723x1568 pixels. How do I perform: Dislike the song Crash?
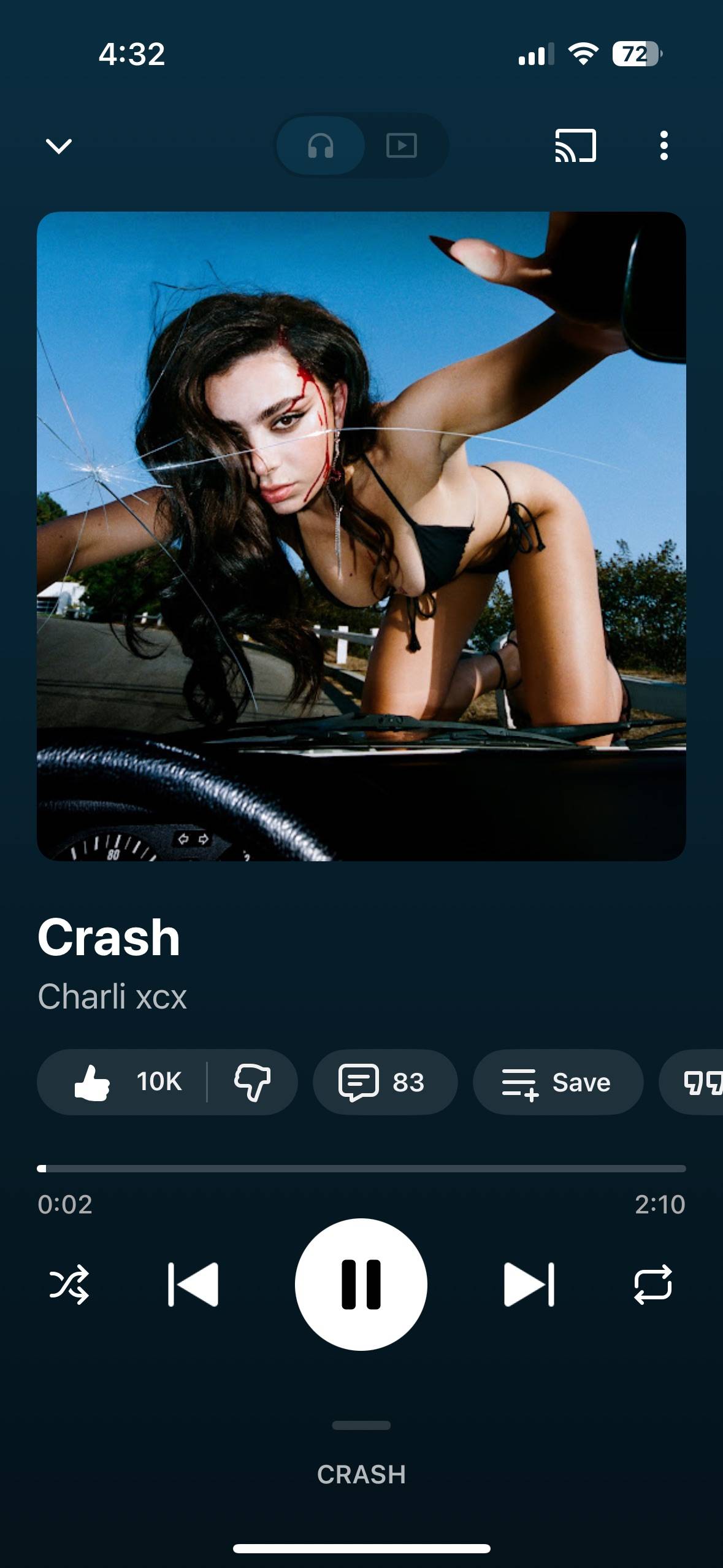pyautogui.click(x=252, y=1082)
